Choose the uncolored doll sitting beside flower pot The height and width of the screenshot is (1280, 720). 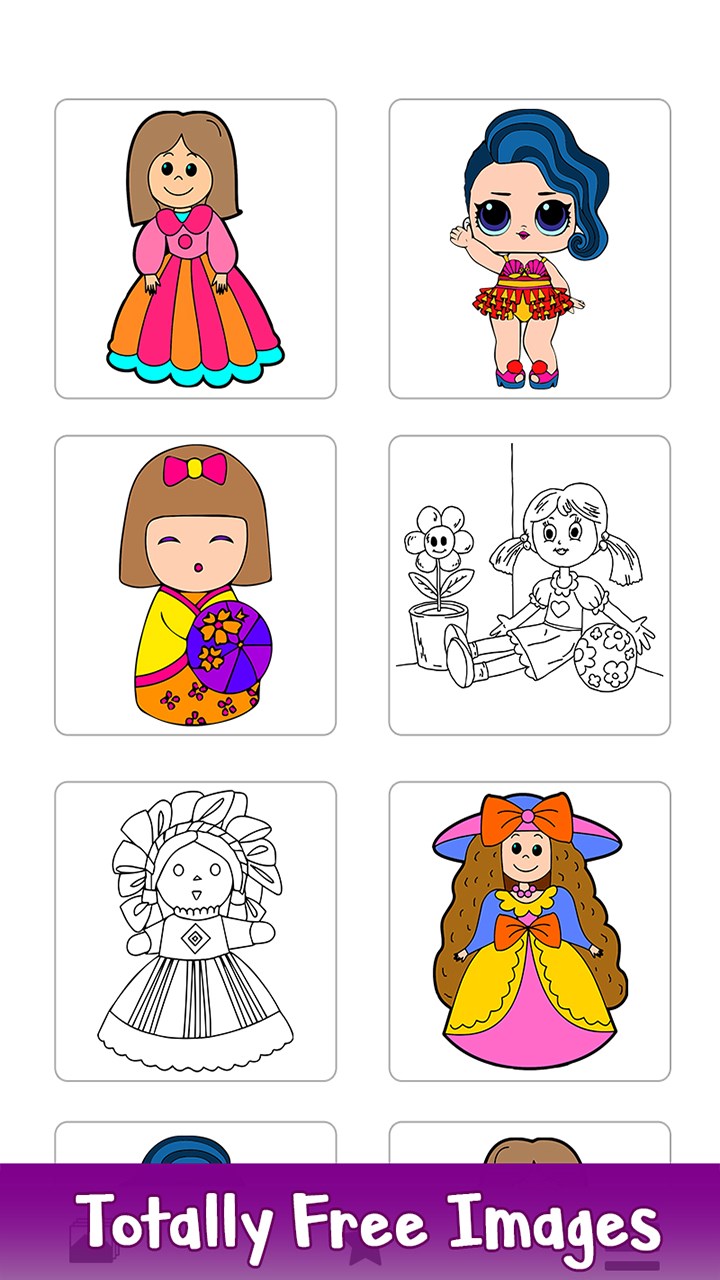tap(529, 585)
